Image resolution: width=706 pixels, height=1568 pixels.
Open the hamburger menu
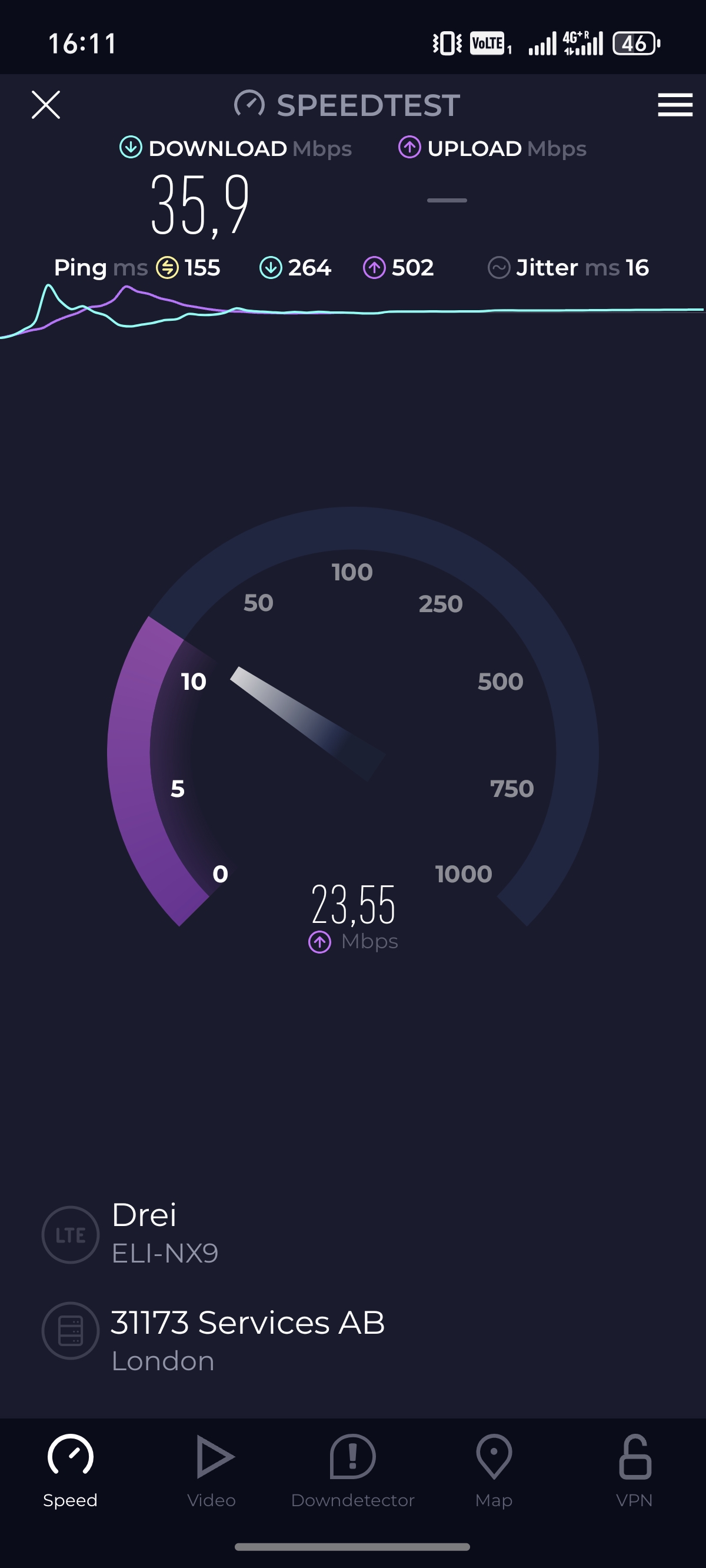675,105
